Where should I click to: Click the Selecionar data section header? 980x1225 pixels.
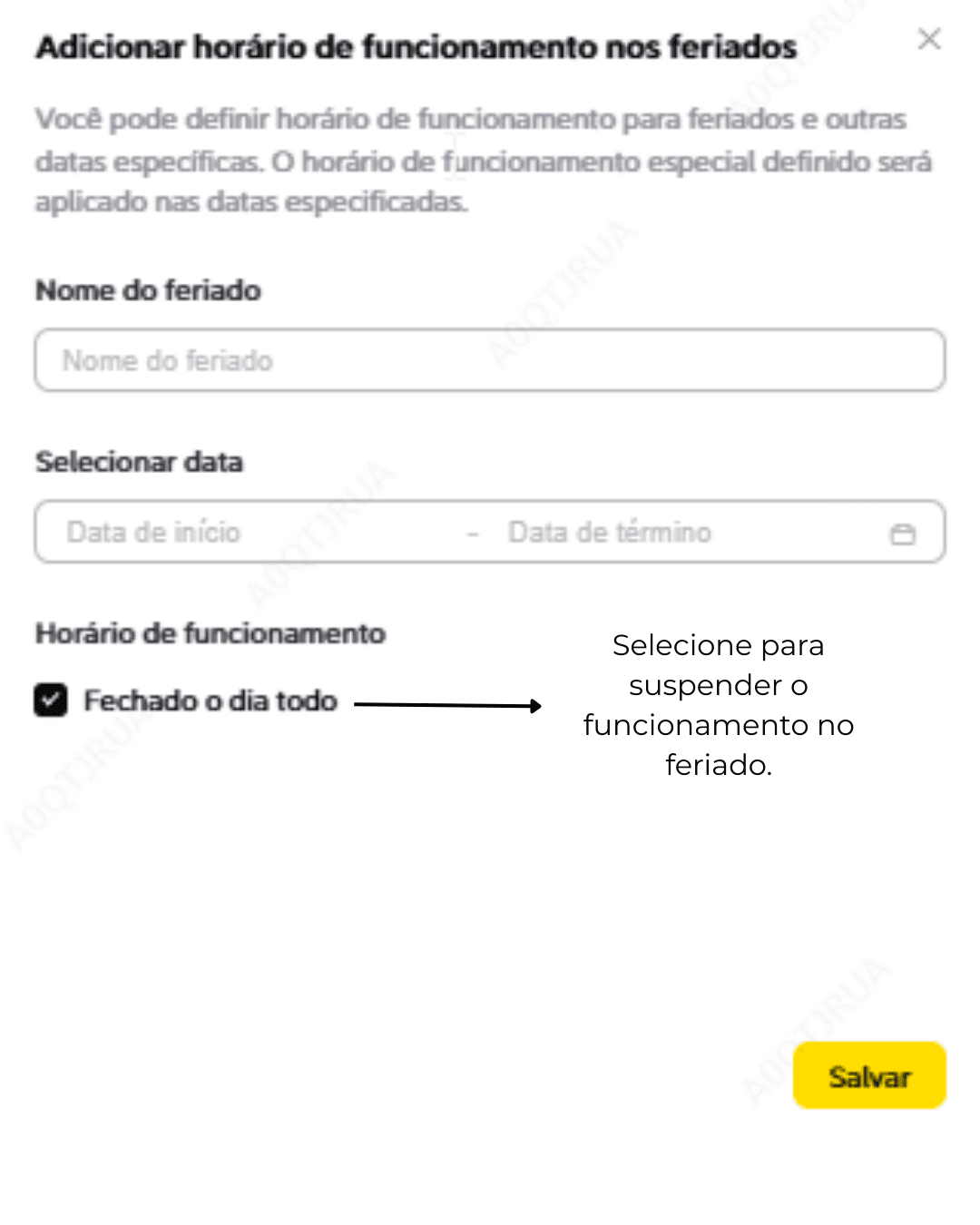[139, 462]
